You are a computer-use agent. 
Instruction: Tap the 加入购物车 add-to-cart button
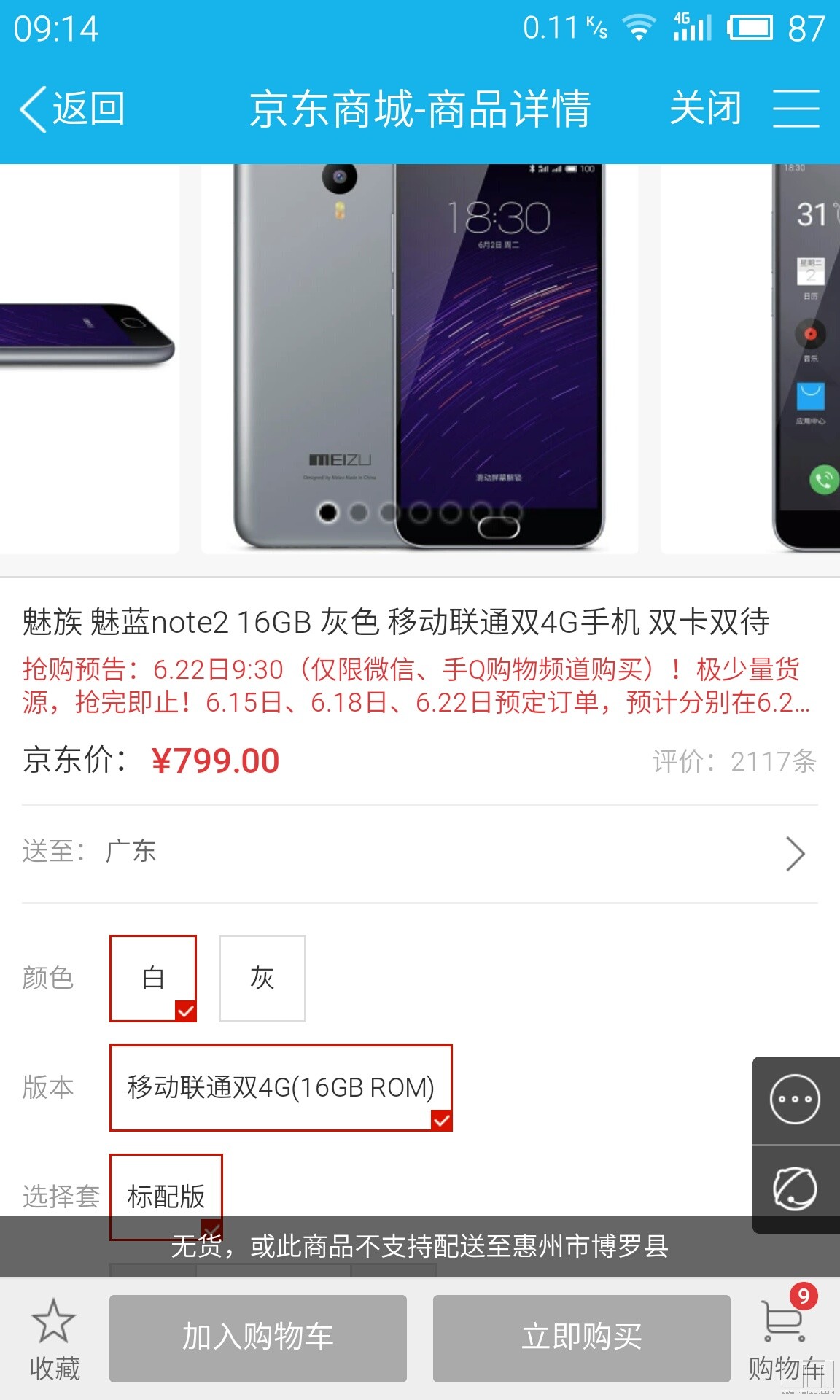point(257,1339)
